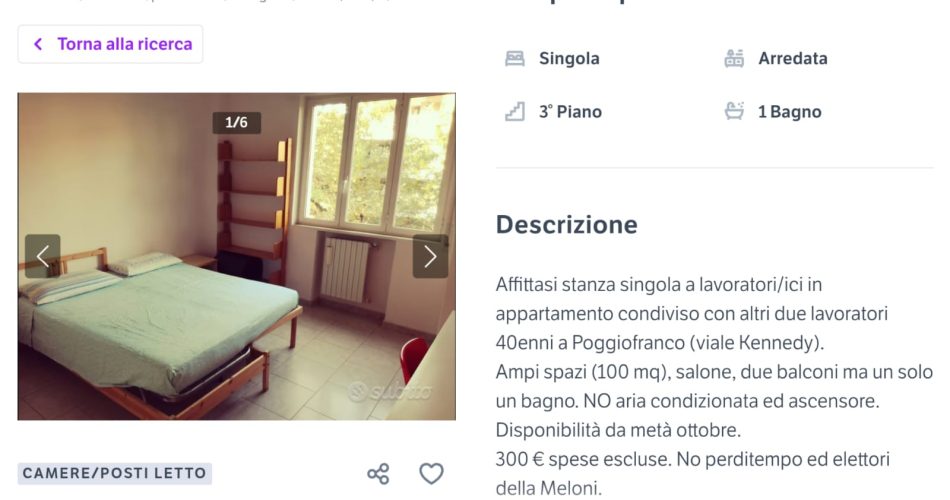Save listing with the heart icon
950x500 pixels.
click(431, 474)
